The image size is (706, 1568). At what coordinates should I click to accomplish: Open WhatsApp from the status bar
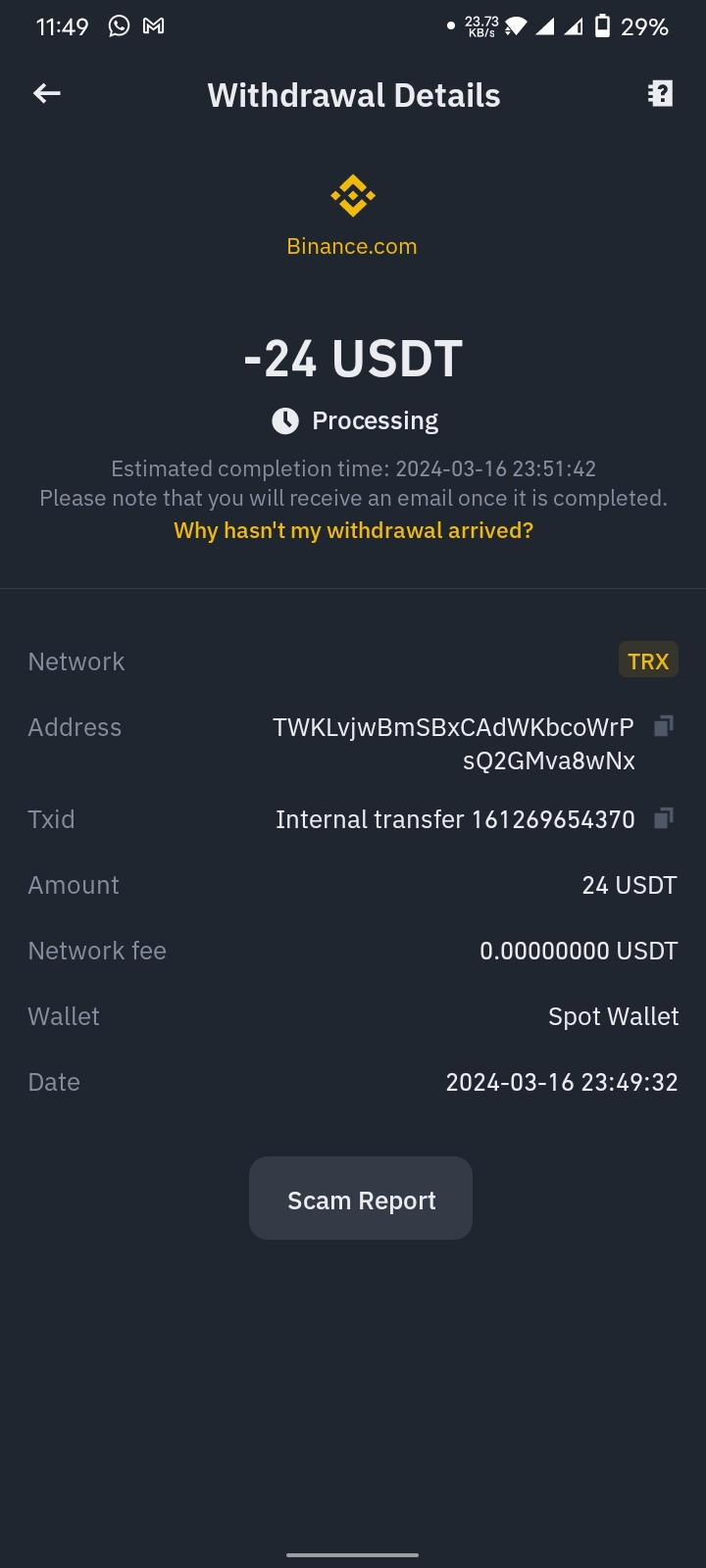click(x=118, y=25)
